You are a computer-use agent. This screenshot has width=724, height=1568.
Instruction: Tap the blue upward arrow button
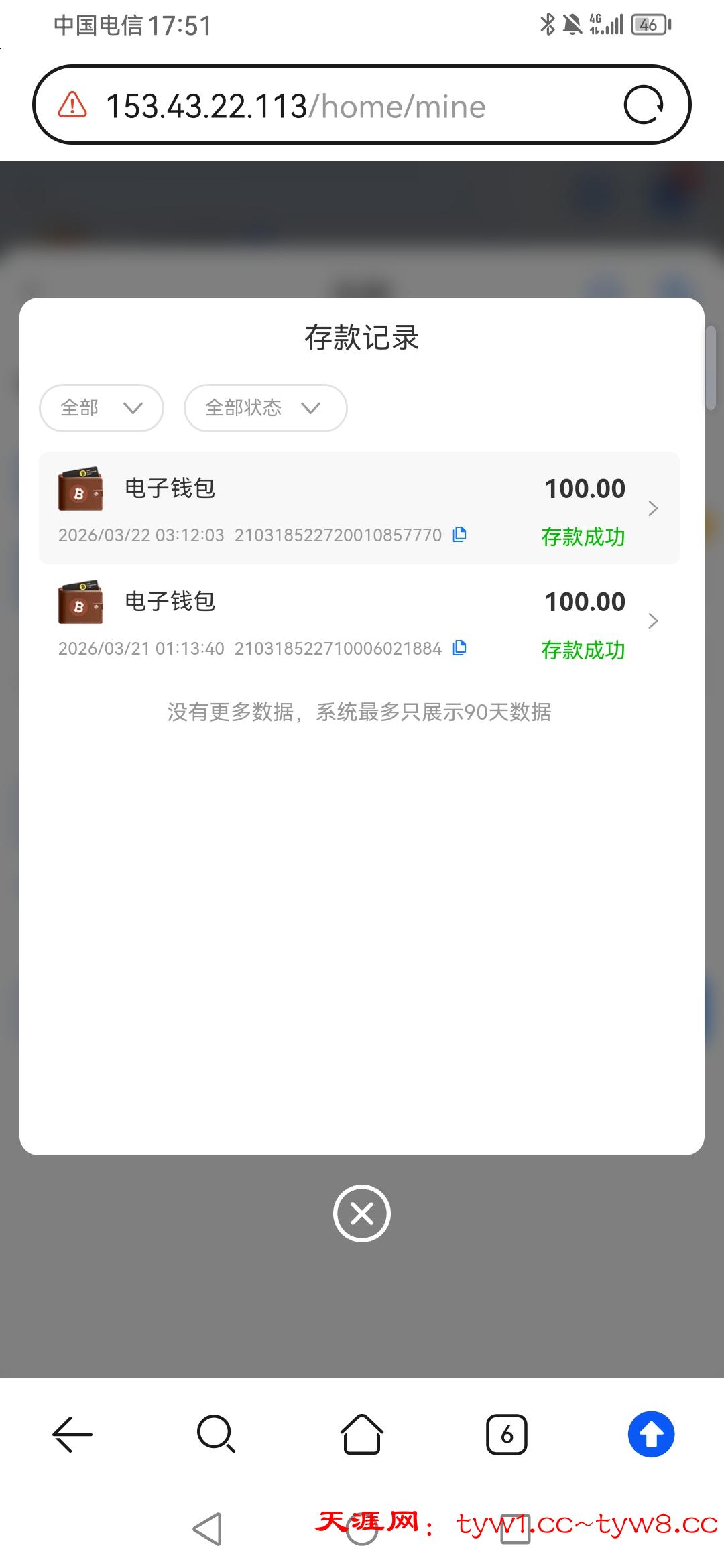coord(651,1435)
